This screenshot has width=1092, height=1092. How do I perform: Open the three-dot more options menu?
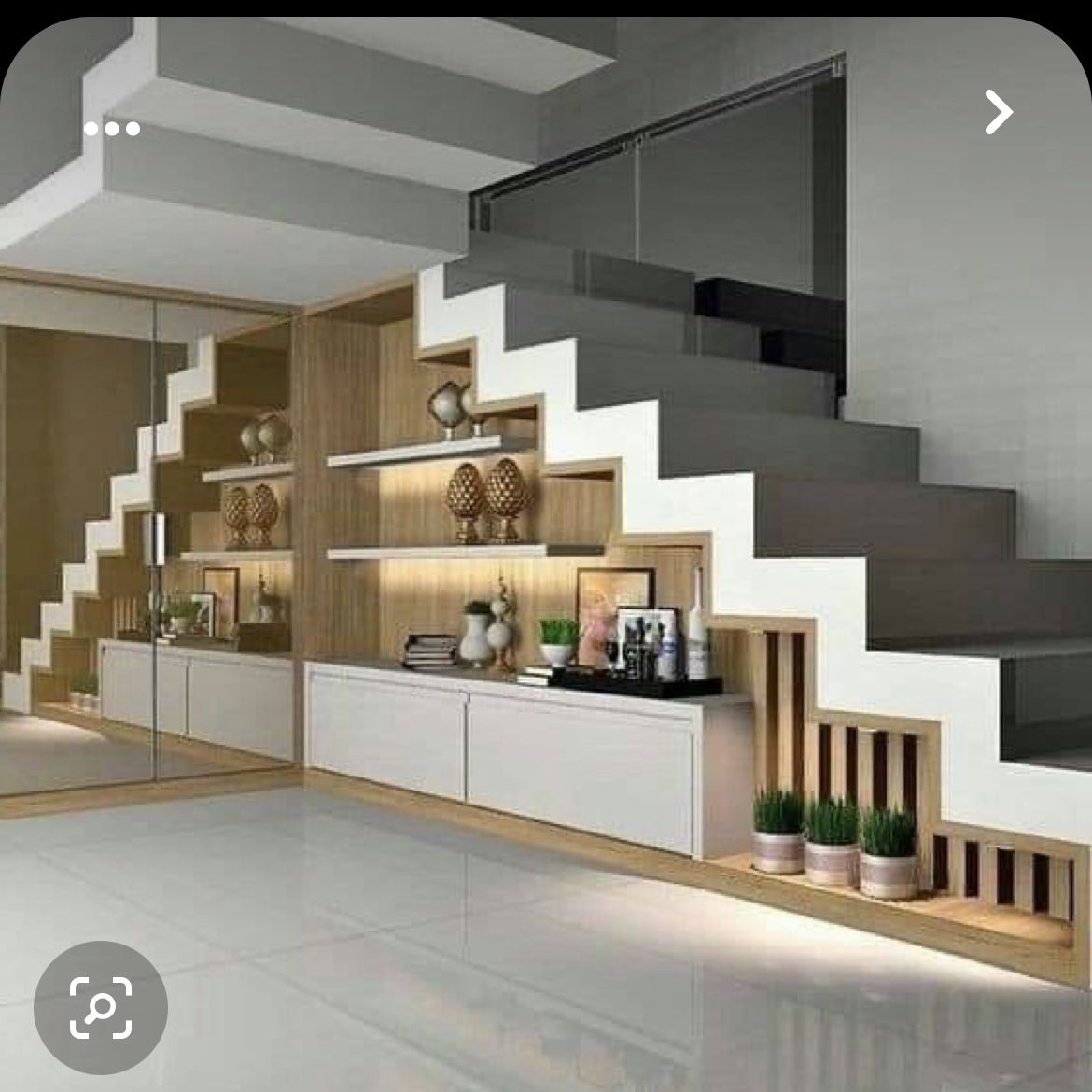click(x=112, y=129)
